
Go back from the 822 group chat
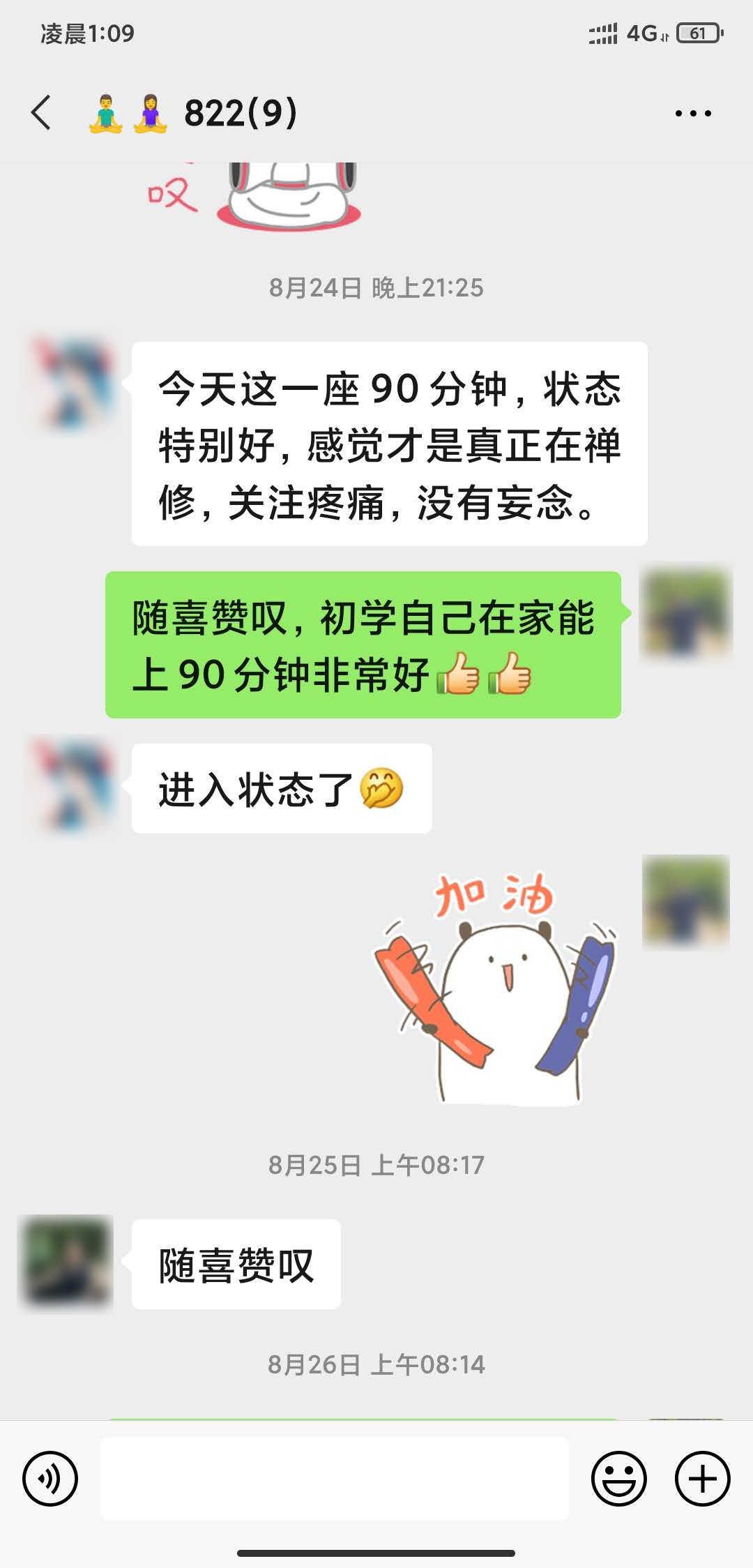click(x=42, y=112)
